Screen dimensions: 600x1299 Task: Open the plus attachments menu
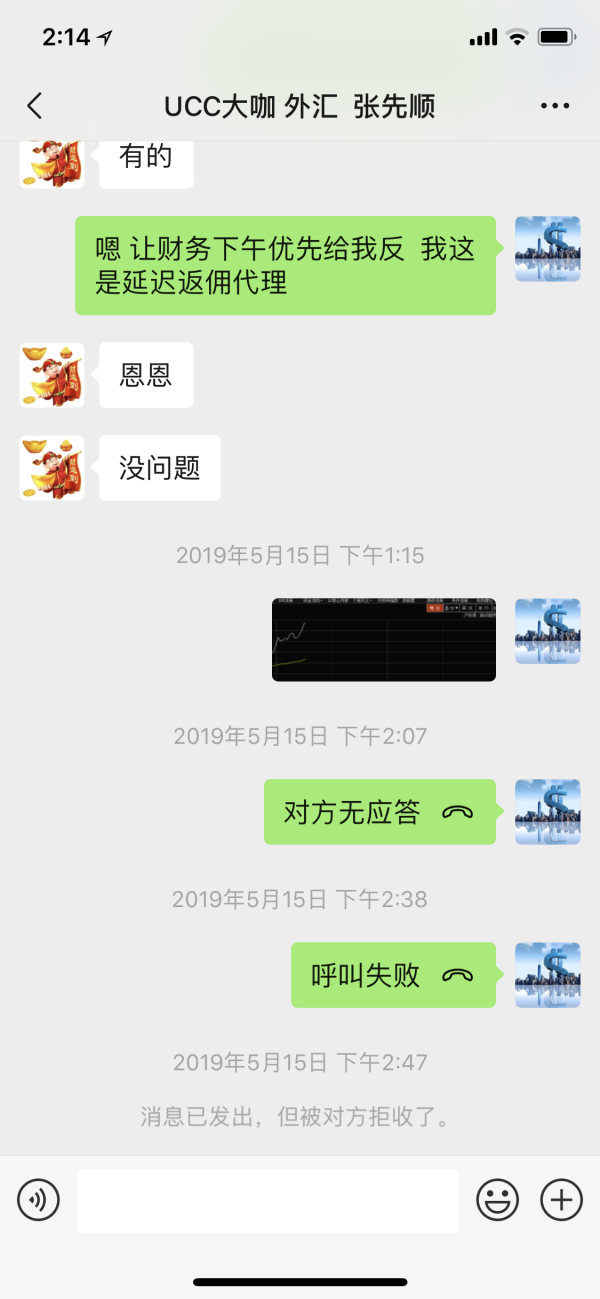(x=561, y=1199)
